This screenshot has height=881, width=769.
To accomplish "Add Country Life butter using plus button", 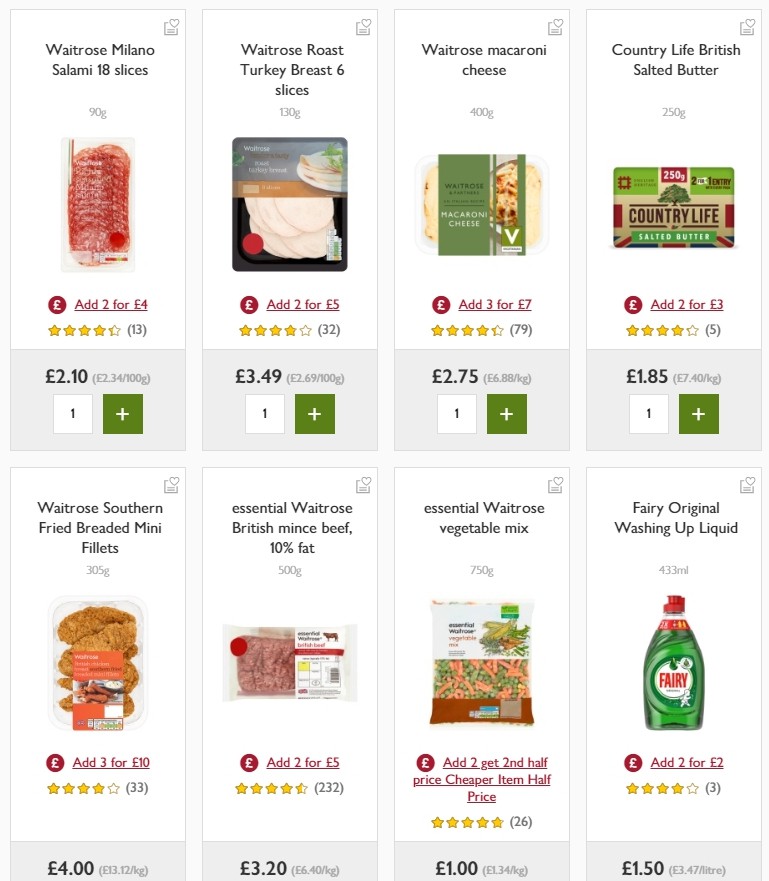I will point(699,413).
